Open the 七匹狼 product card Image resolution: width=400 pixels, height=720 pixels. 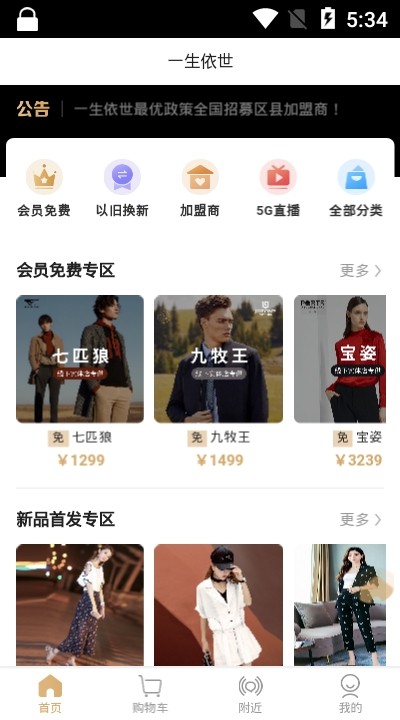point(80,382)
